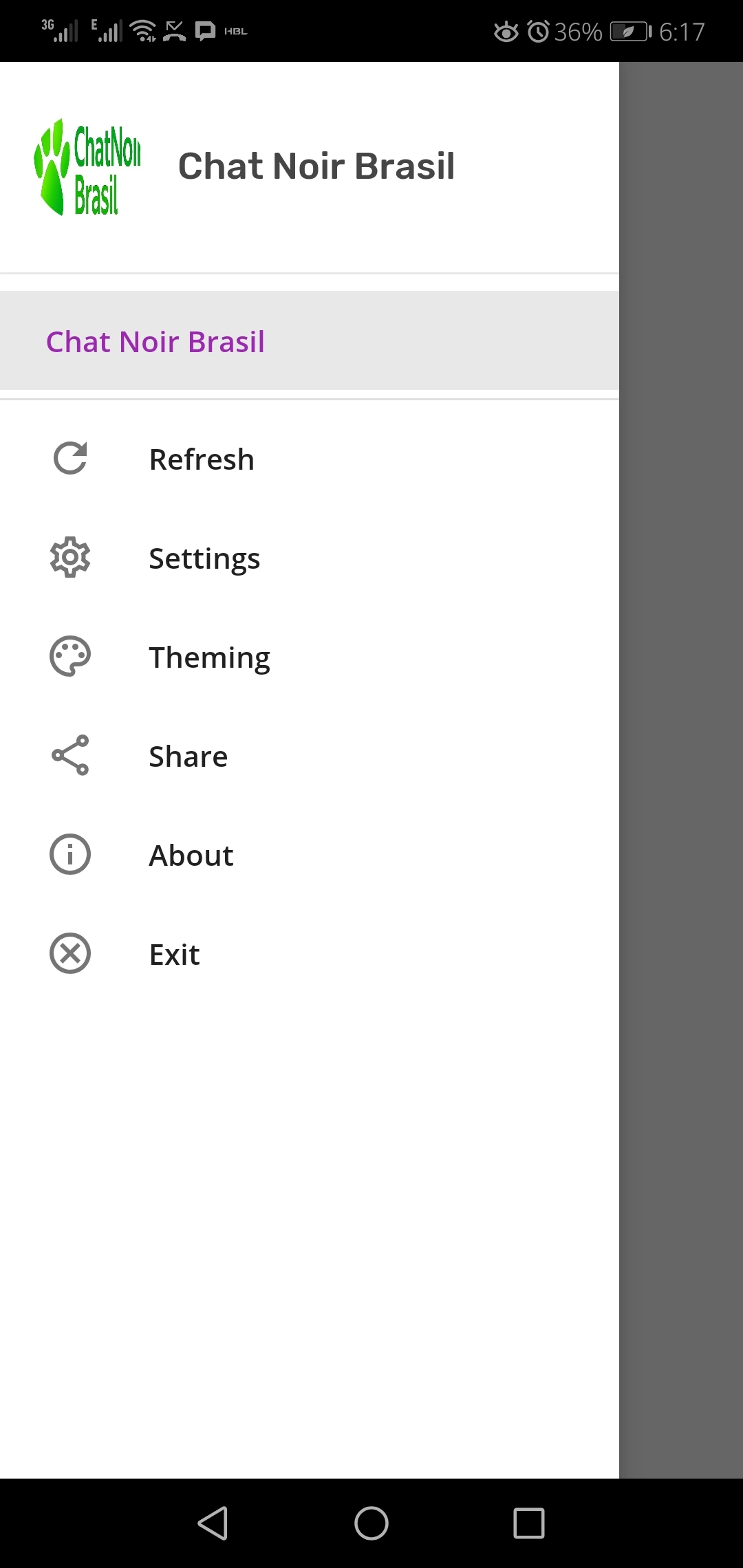Tap the Refresh icon in the drawer
The image size is (743, 1568).
click(x=69, y=459)
